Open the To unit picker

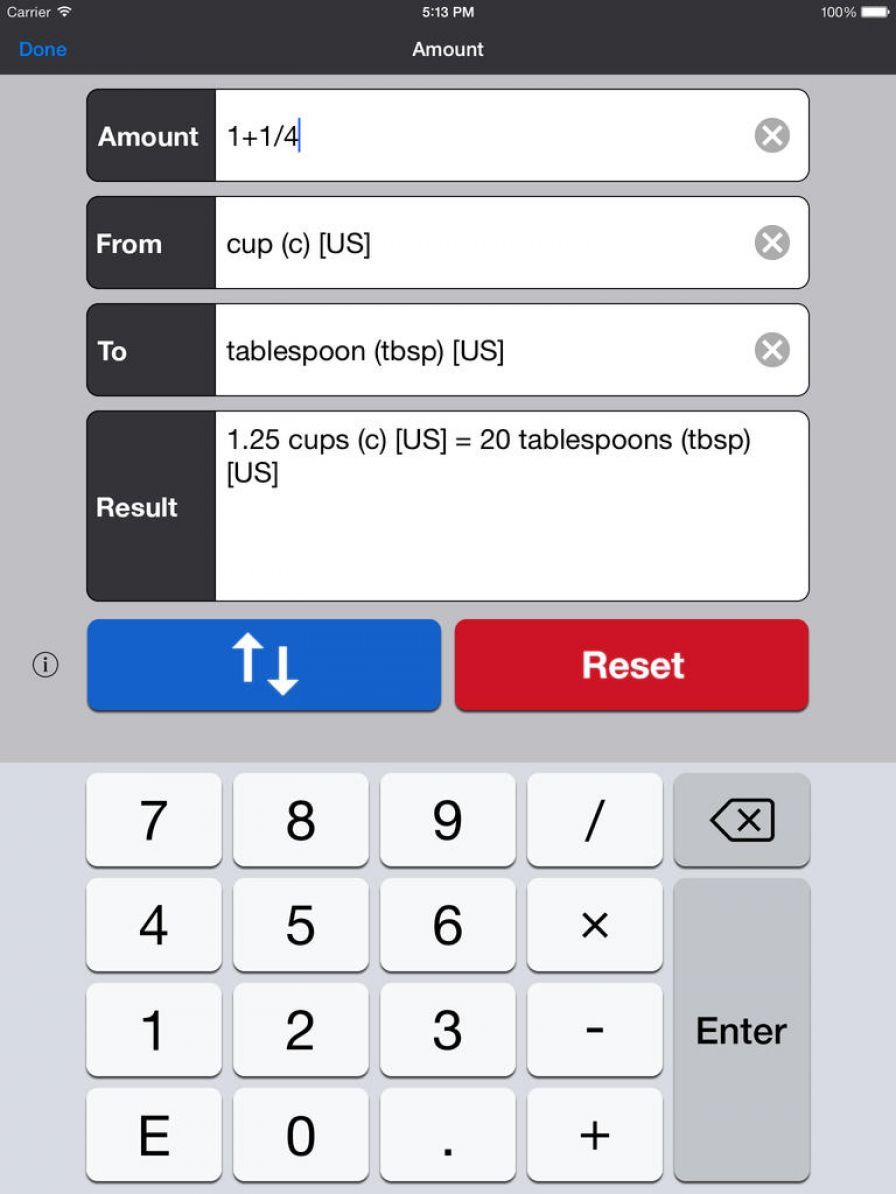tap(480, 350)
